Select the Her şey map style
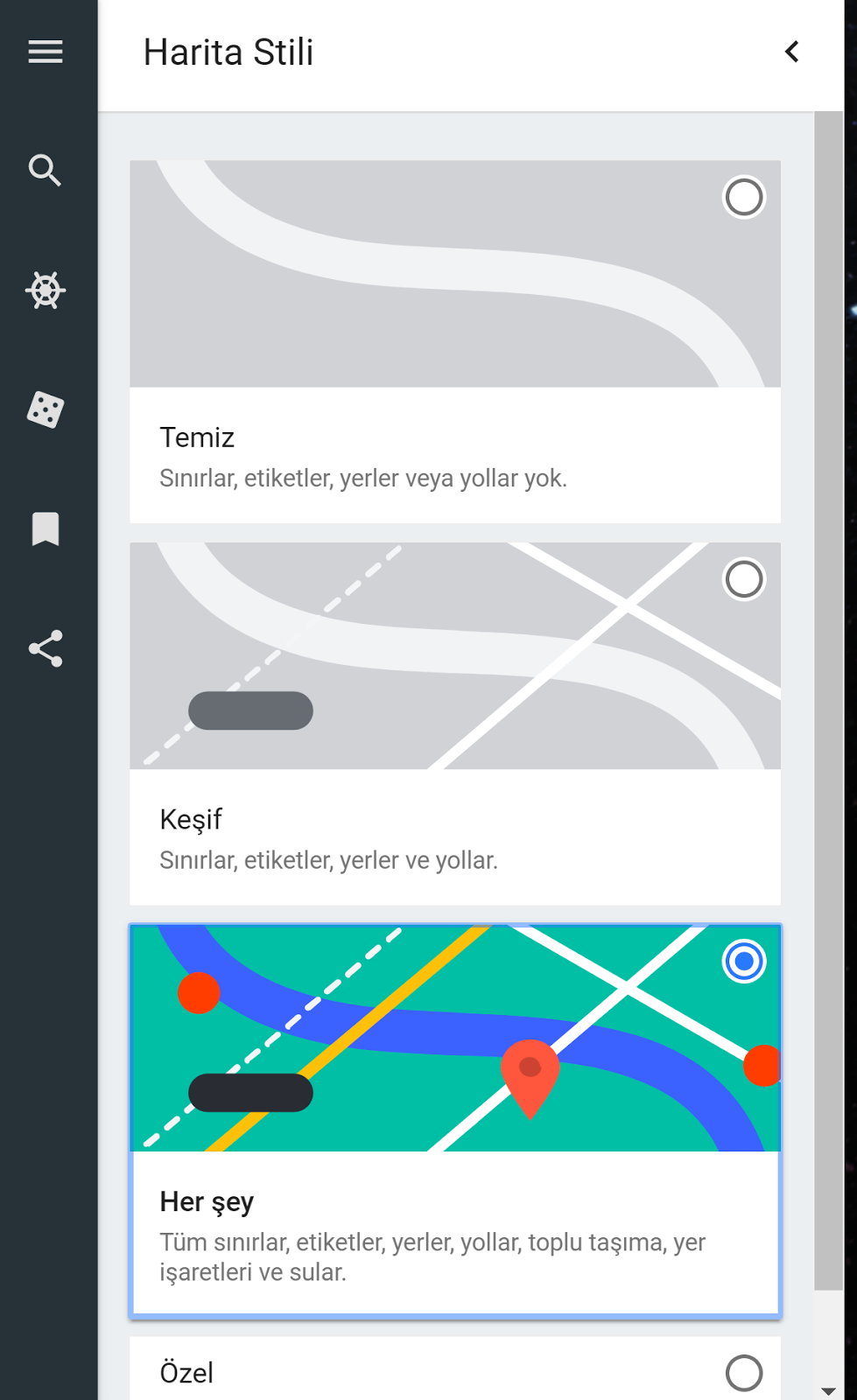Viewport: 857px width, 1400px height. [743, 962]
